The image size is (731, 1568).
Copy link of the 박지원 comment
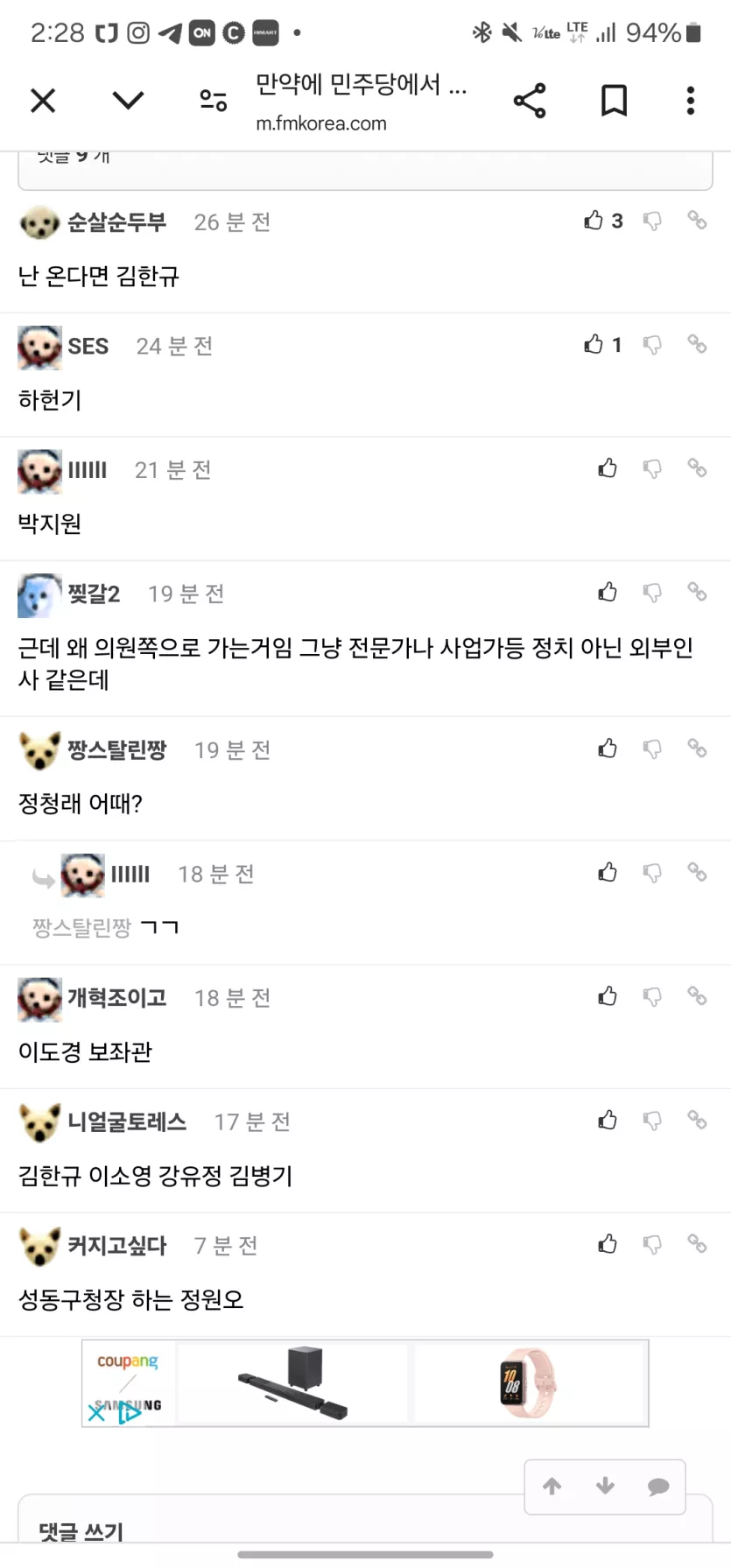[697, 468]
